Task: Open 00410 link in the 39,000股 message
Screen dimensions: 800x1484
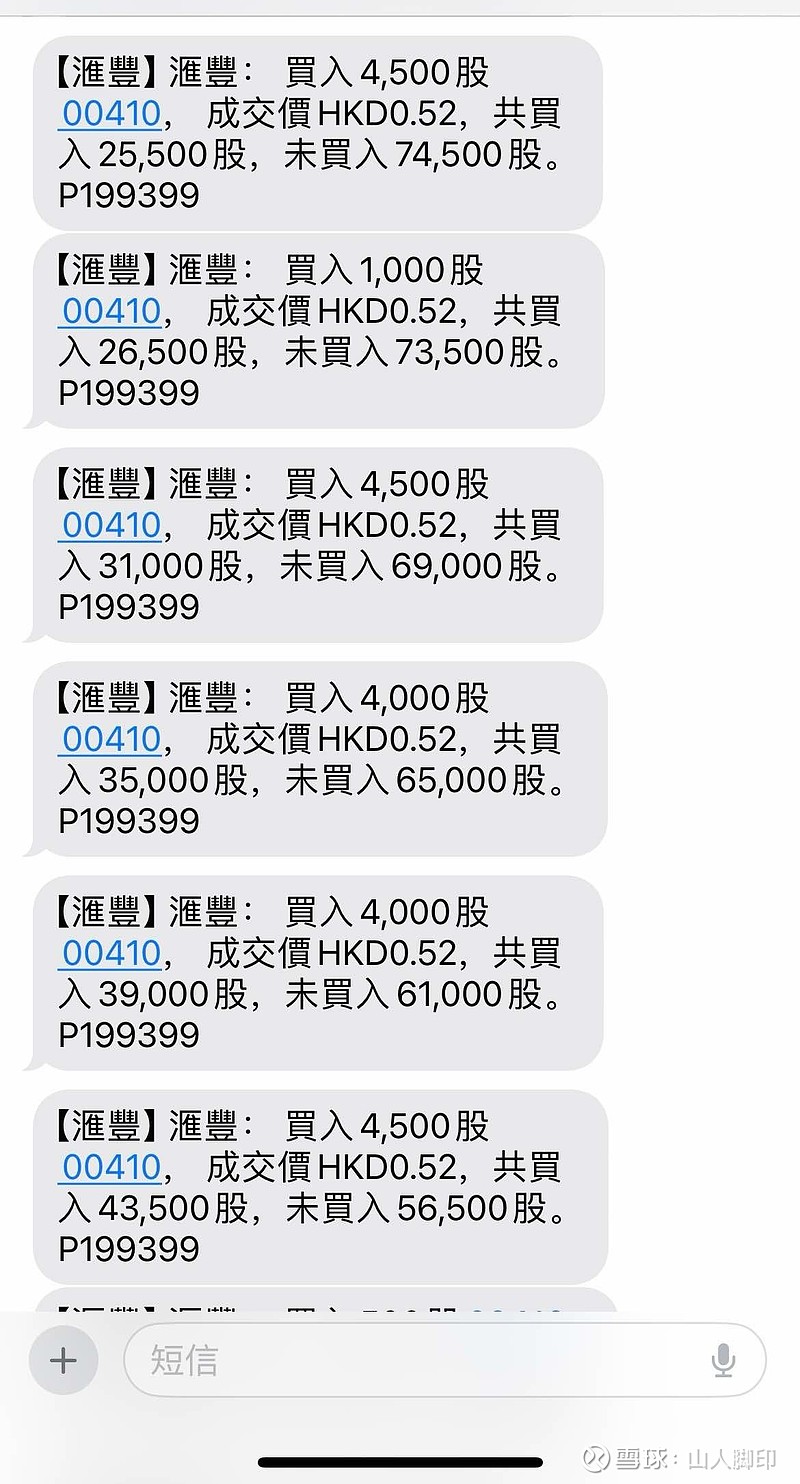Action: (x=111, y=953)
